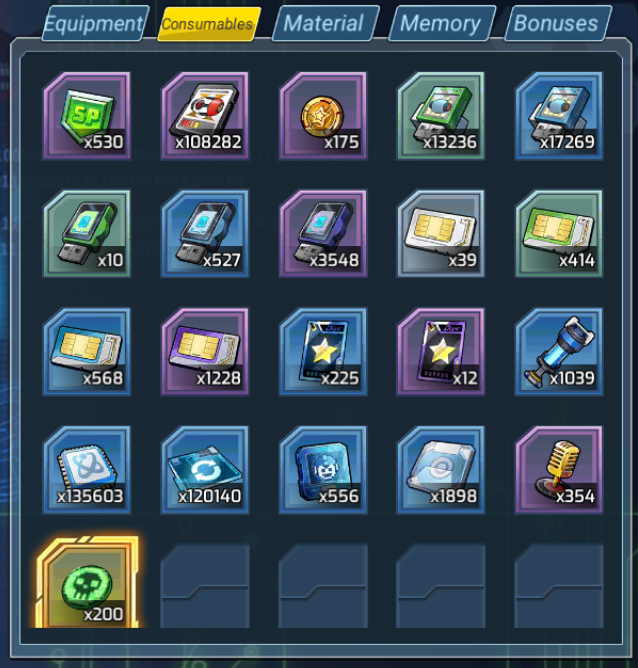The width and height of the screenshot is (638, 668).
Task: Tap the purple SIM card x1228
Action: pos(205,351)
